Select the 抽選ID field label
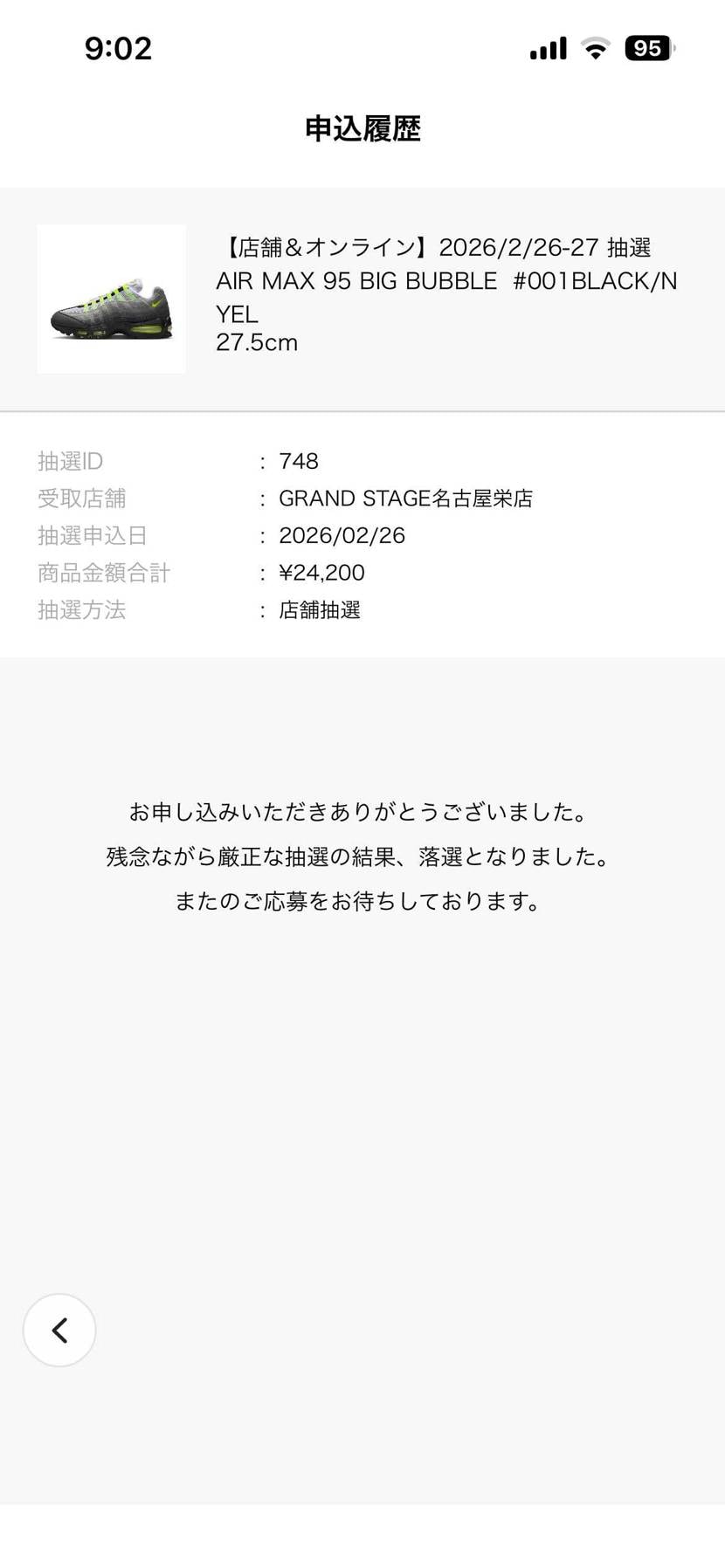The height and width of the screenshot is (1568, 725). point(70,461)
